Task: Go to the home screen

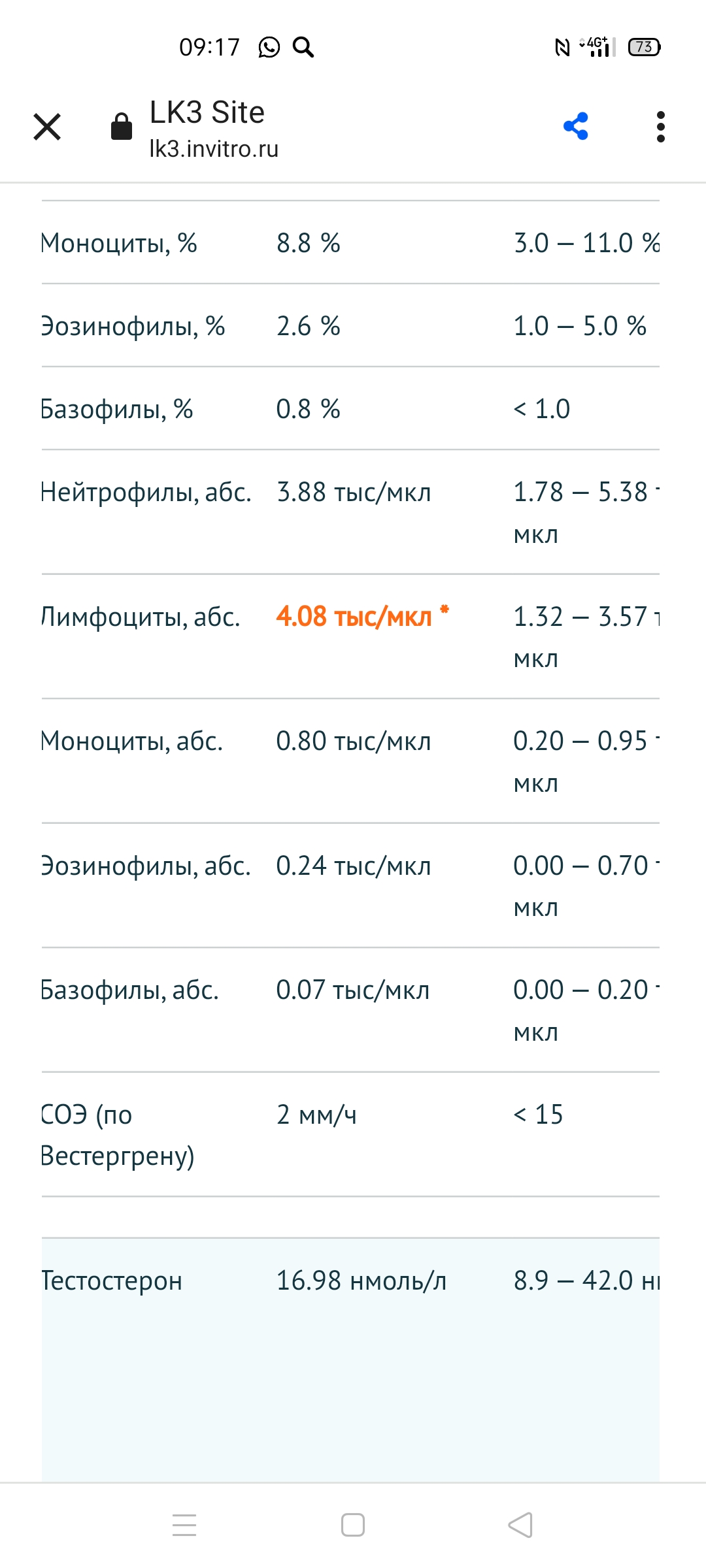Action: 353,1526
